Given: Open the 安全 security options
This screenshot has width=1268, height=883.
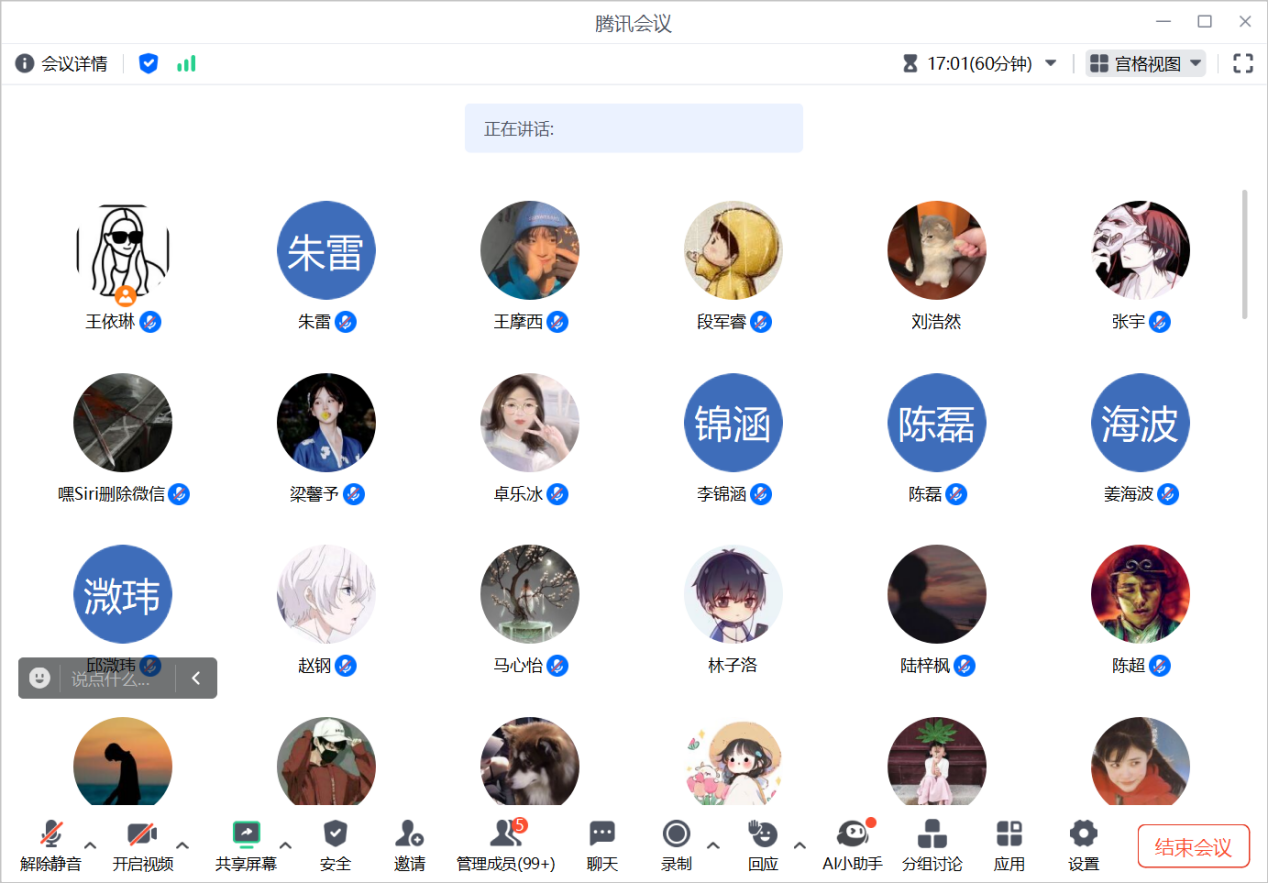Looking at the screenshot, I should (336, 844).
